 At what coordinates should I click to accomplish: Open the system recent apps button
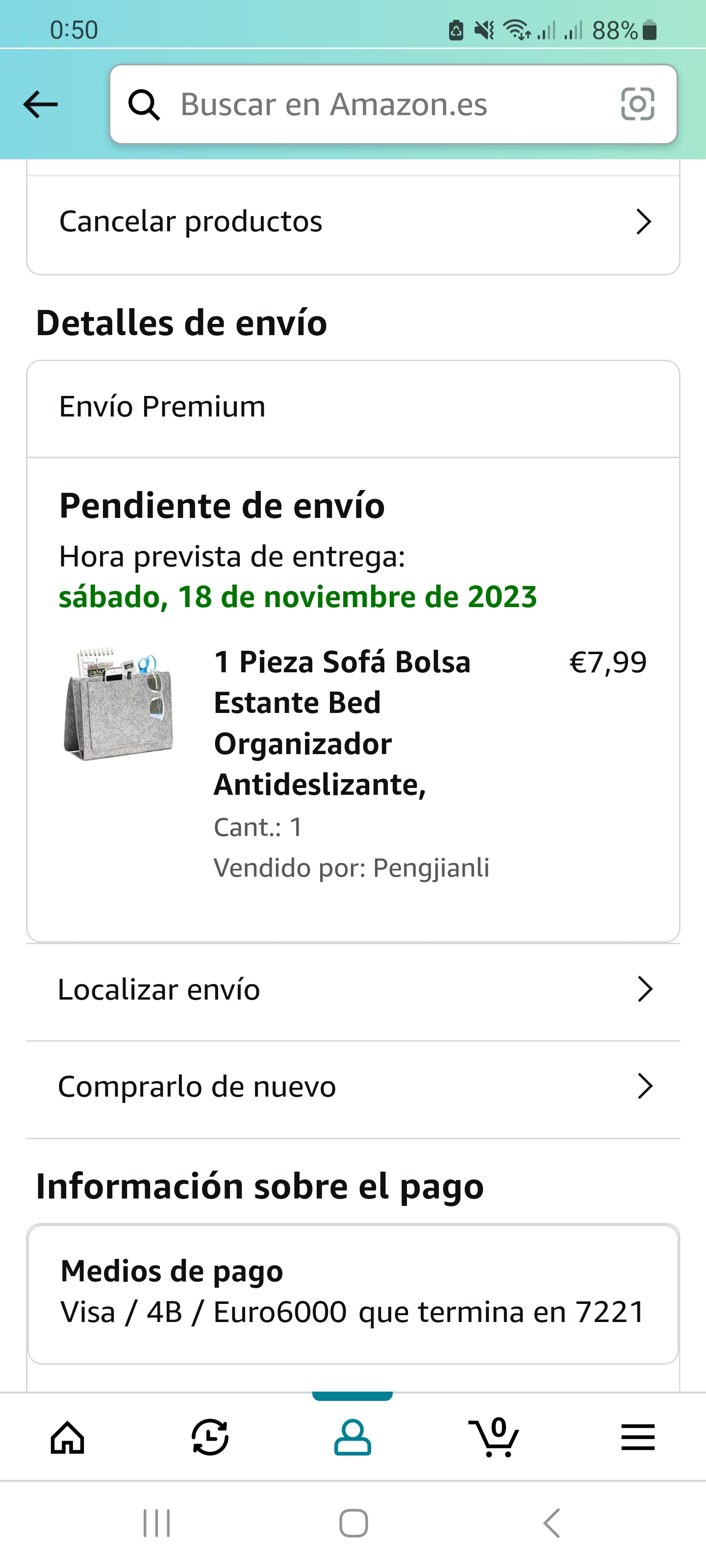tap(156, 1523)
